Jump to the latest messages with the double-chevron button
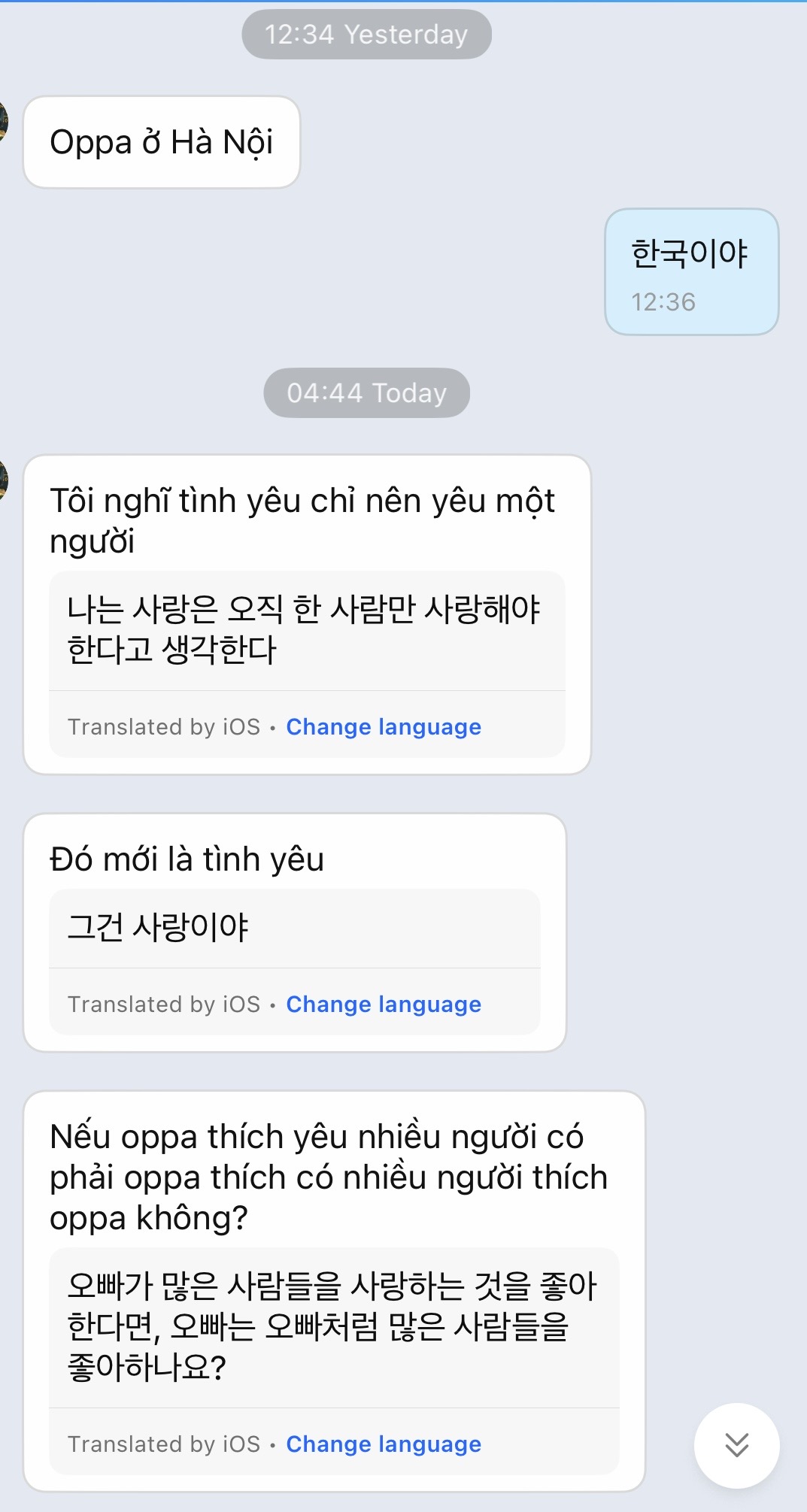The width and height of the screenshot is (807, 1512). (x=736, y=1444)
